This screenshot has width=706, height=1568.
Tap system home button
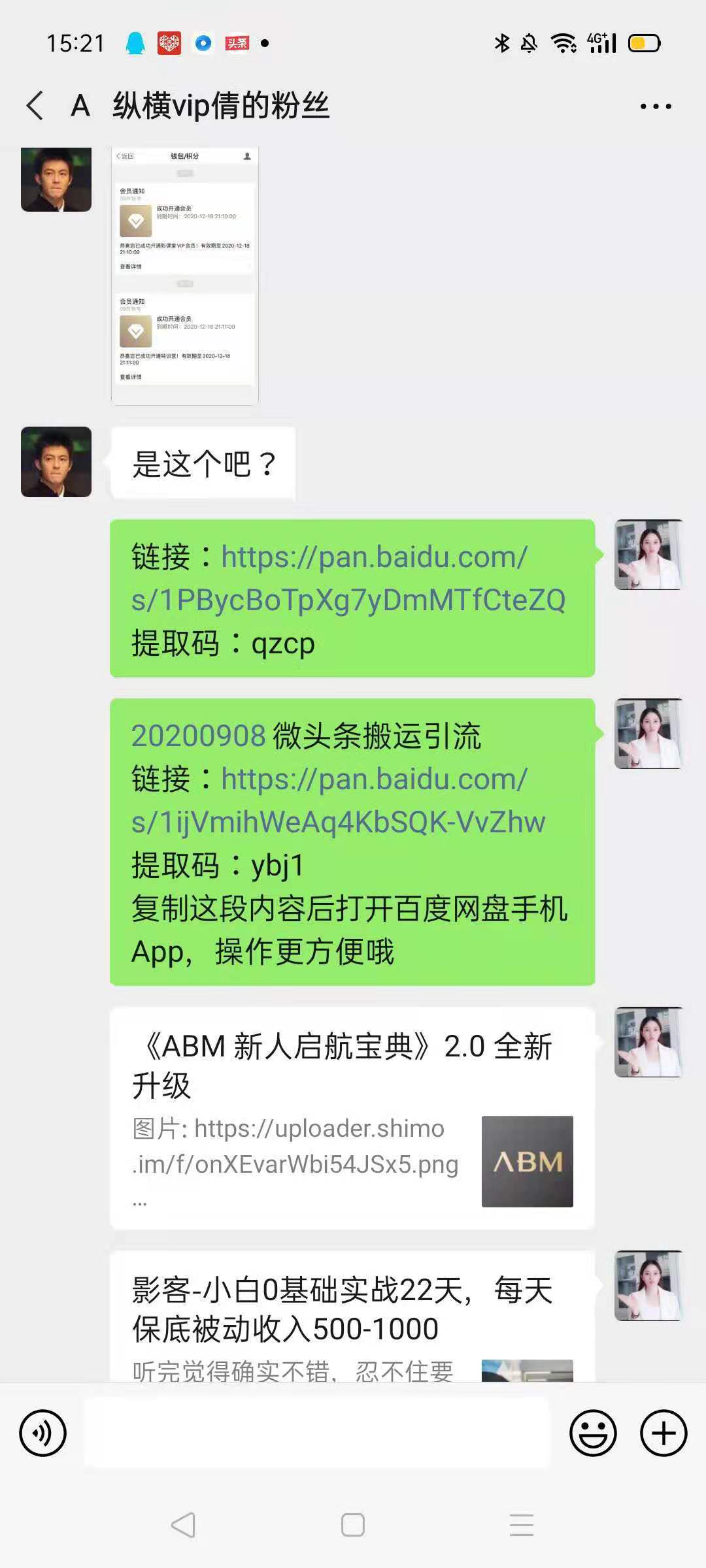click(352, 1525)
